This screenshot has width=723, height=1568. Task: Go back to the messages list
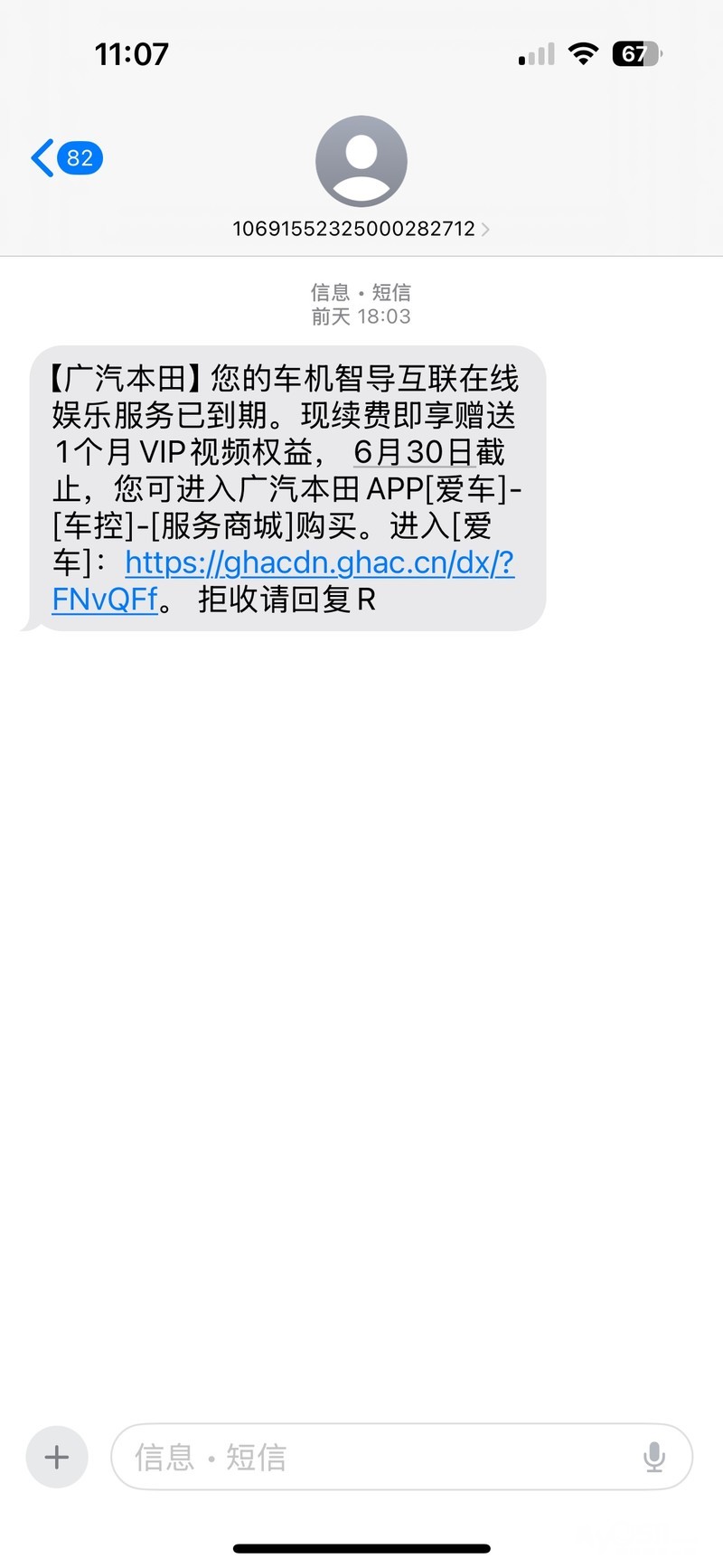(x=65, y=158)
